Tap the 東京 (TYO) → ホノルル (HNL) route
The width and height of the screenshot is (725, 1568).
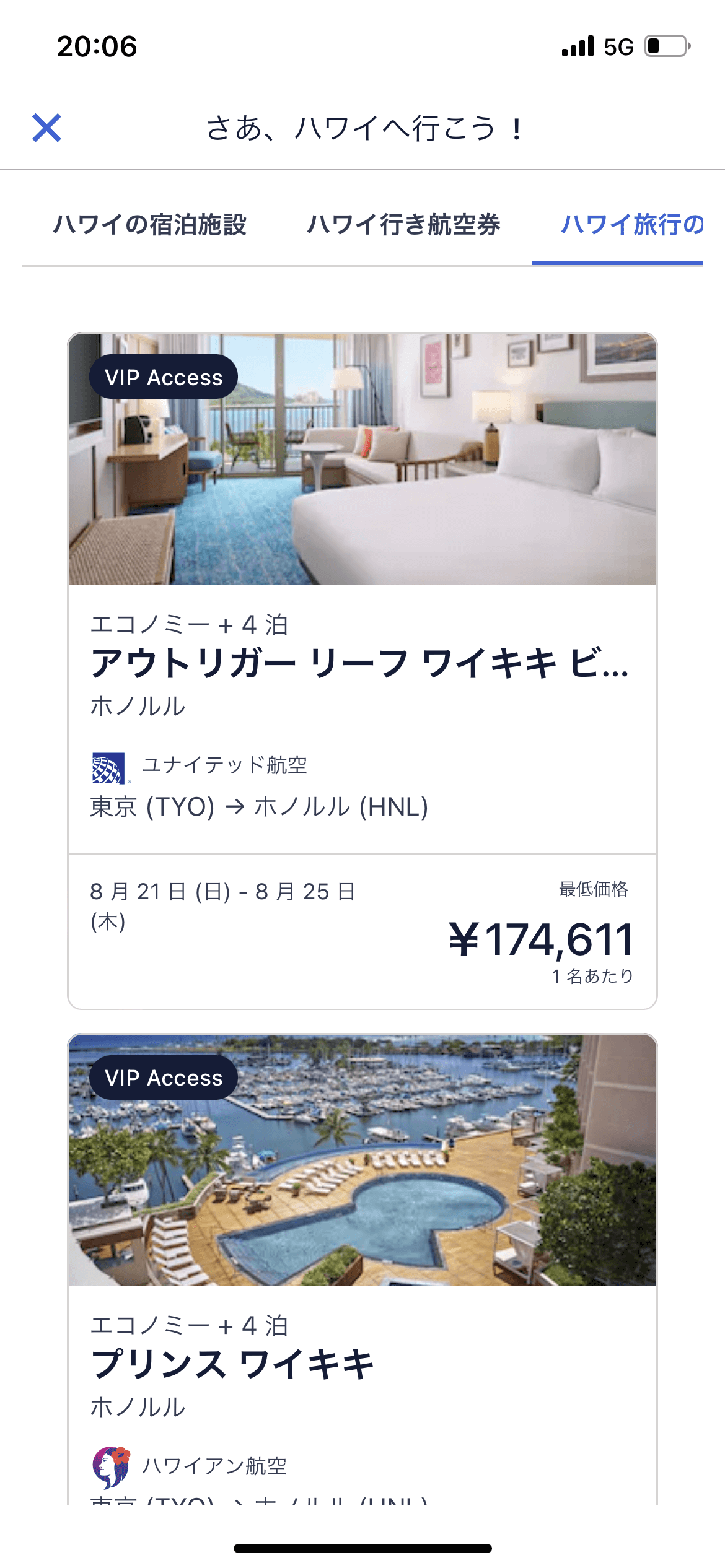point(260,805)
